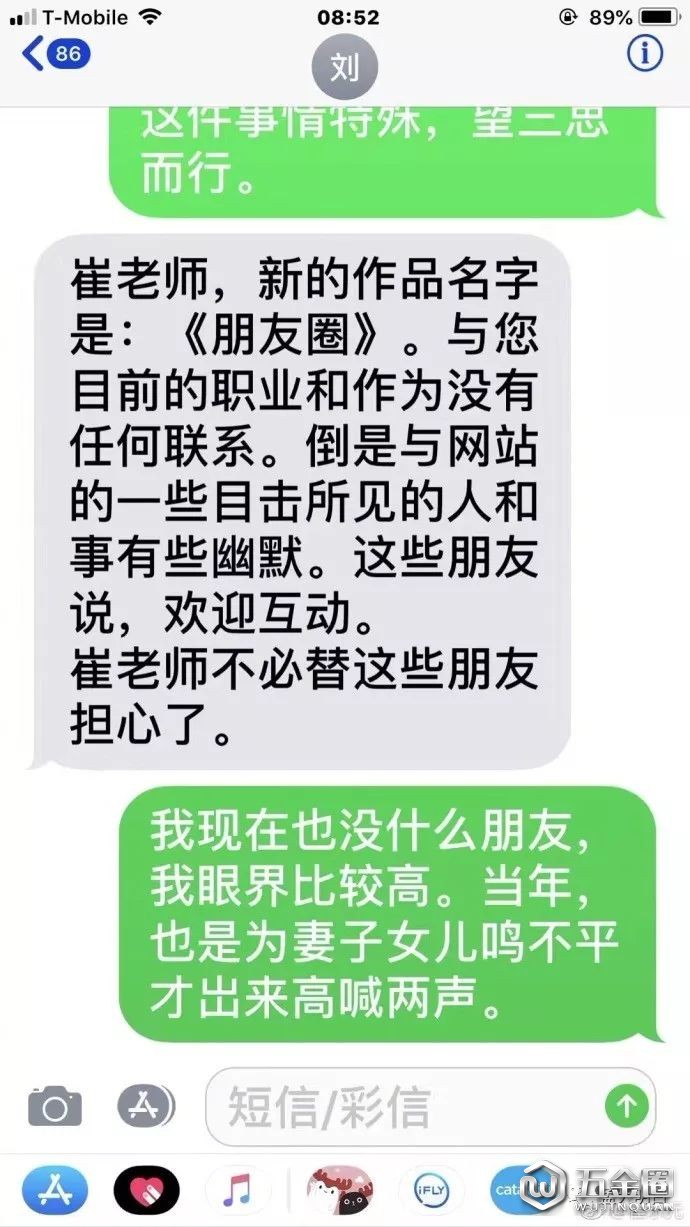Screen dimensions: 690x1227
Task: Open the App Store iMessage app
Action: point(55,1190)
